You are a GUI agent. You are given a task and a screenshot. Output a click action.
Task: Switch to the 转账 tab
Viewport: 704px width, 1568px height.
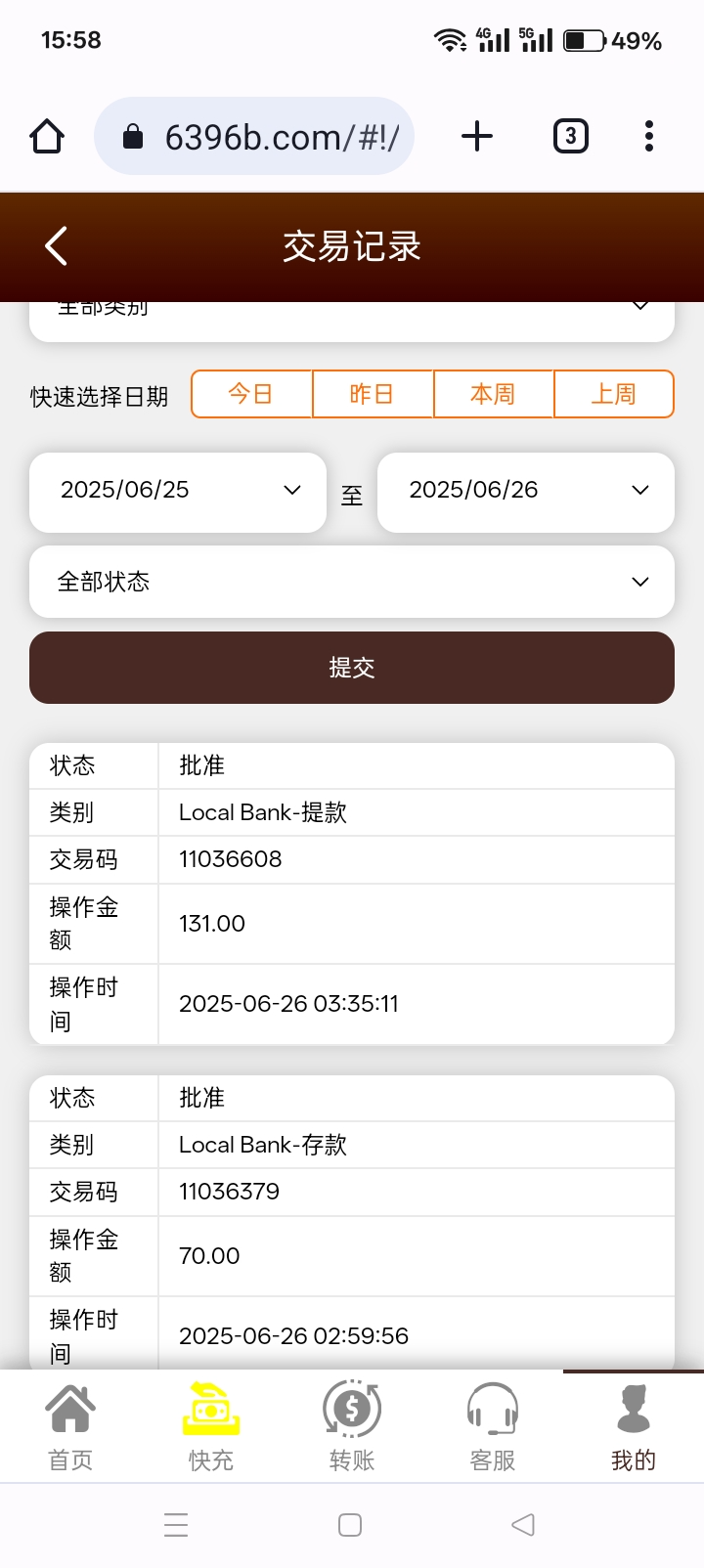pyautogui.click(x=352, y=1427)
